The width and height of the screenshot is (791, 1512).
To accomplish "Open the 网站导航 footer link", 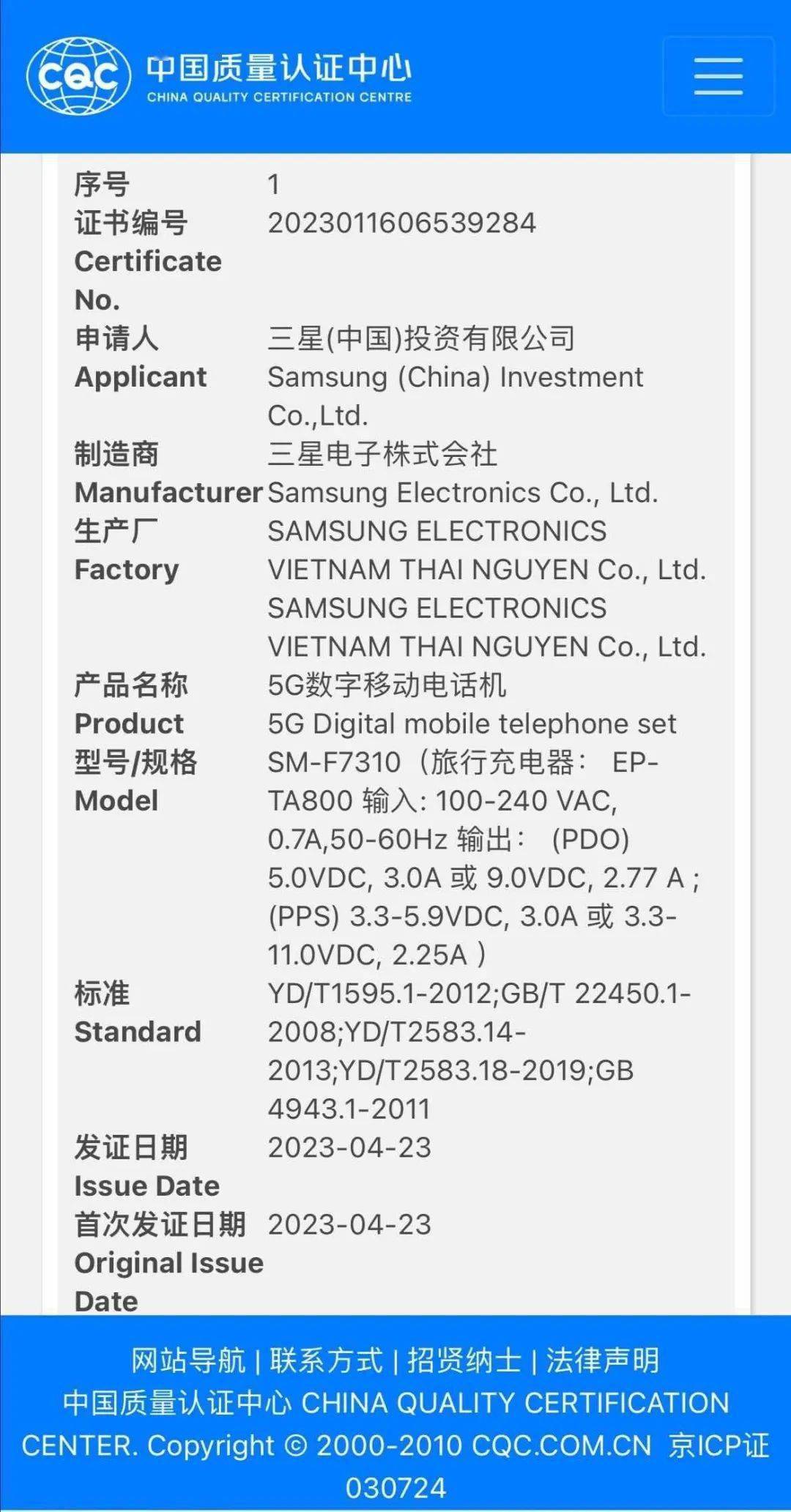I will pyautogui.click(x=188, y=1360).
